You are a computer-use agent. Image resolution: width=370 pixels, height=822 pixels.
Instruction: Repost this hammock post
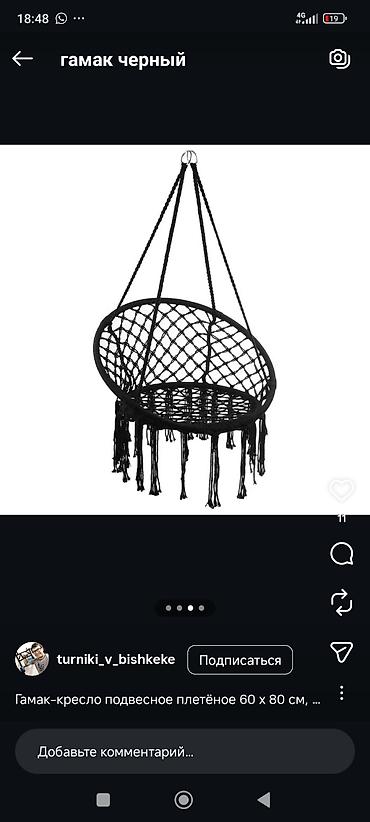point(342,603)
